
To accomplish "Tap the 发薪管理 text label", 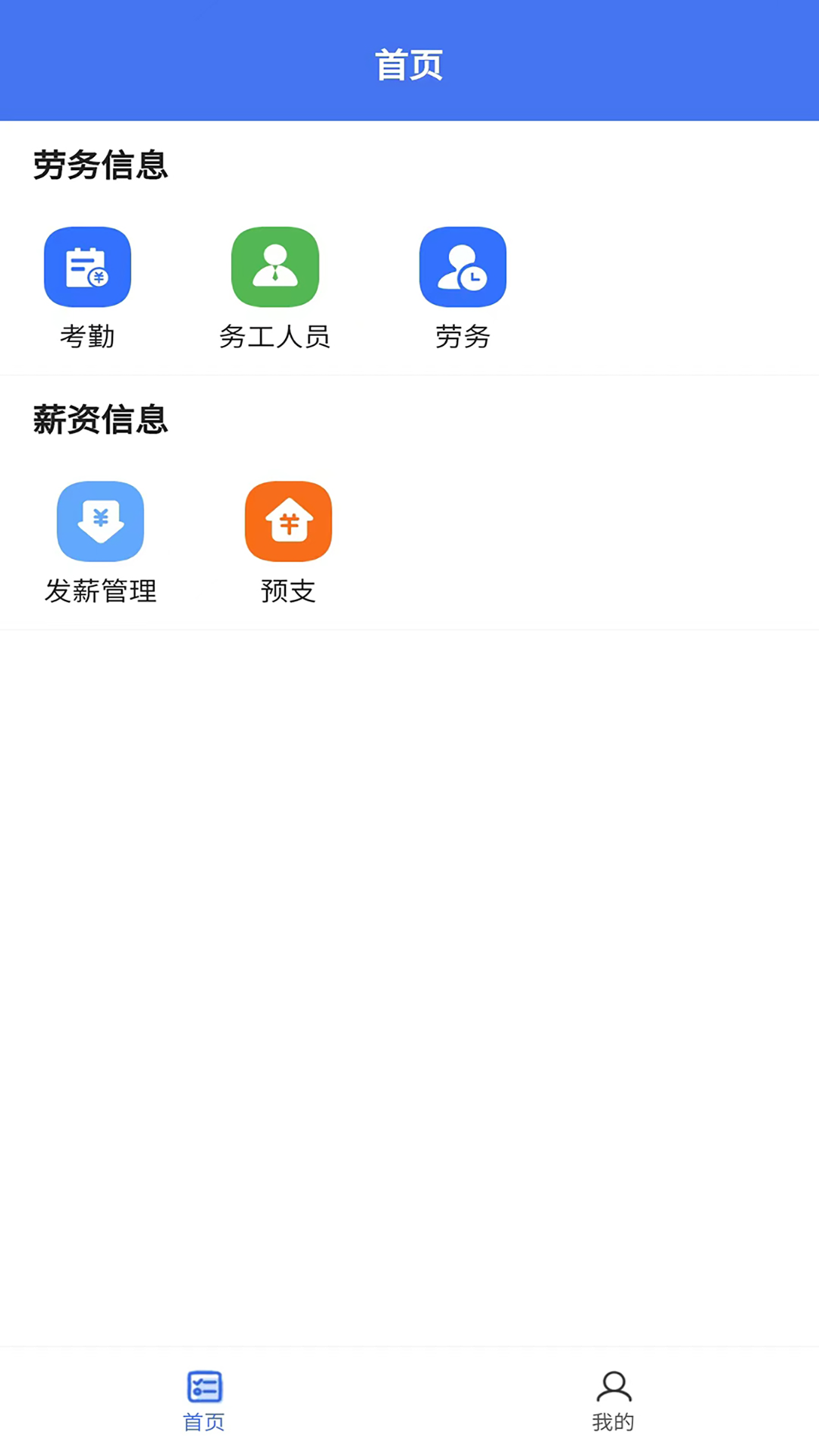I will pyautogui.click(x=101, y=592).
